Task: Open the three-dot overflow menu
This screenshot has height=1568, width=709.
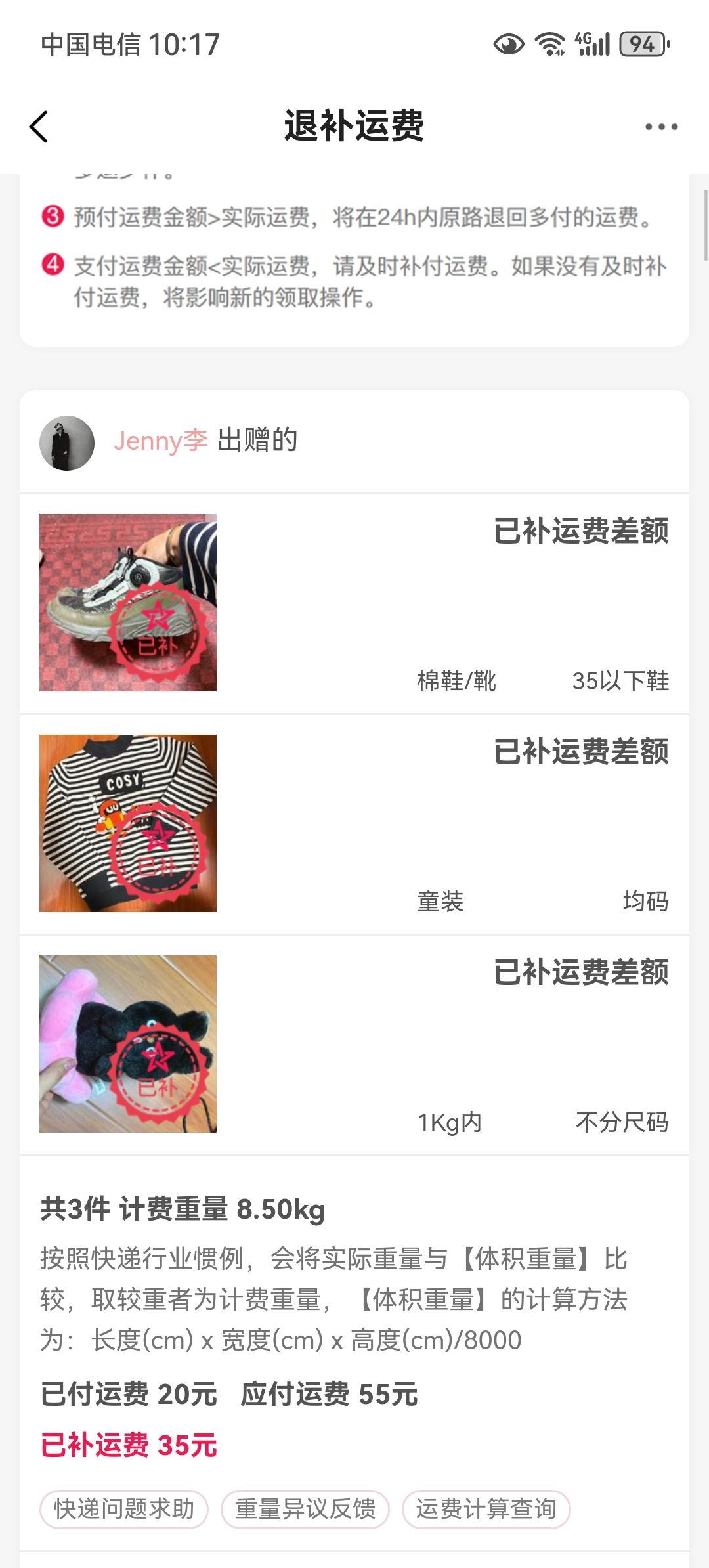Action: click(x=661, y=127)
